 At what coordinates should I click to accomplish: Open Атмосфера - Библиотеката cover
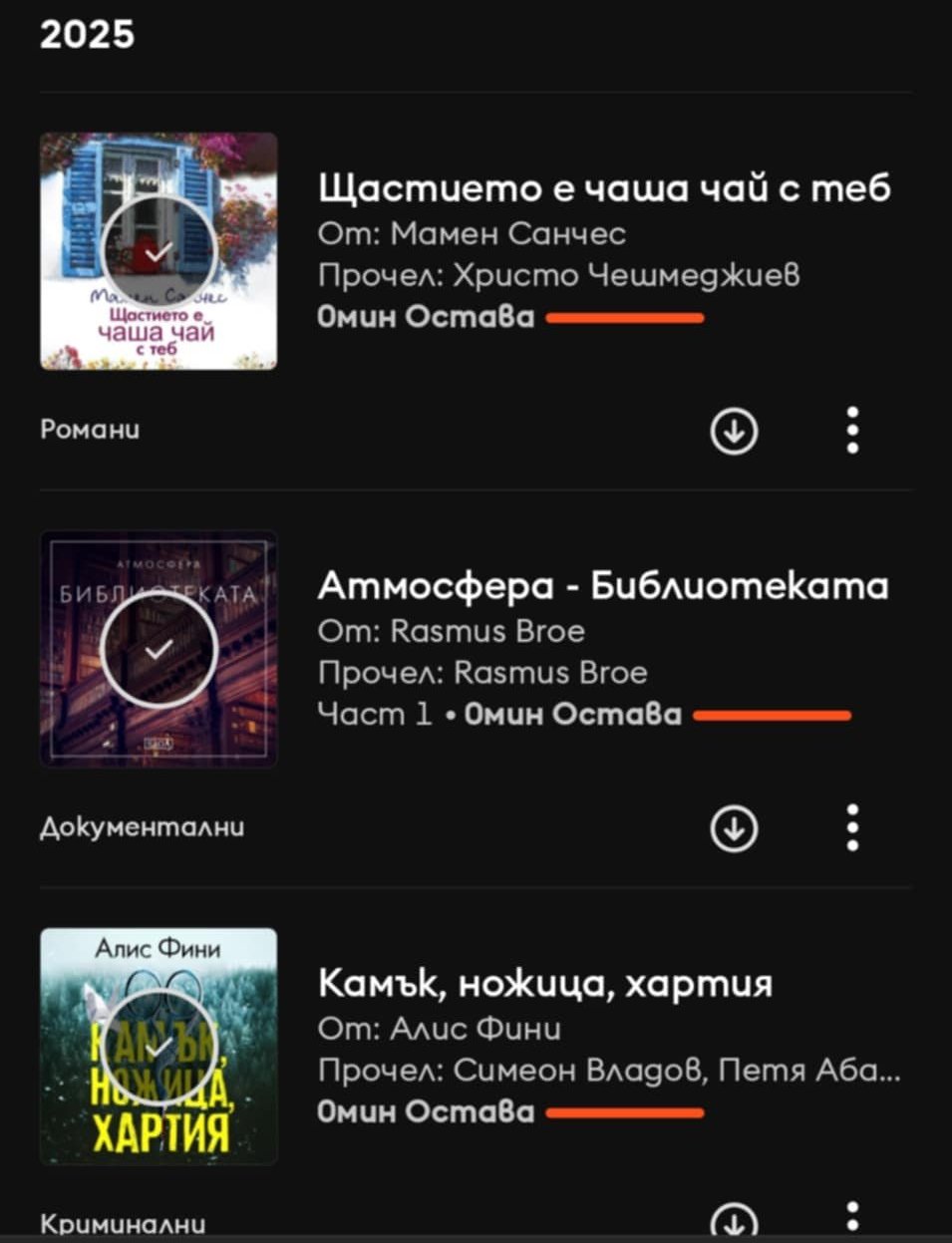(159, 648)
